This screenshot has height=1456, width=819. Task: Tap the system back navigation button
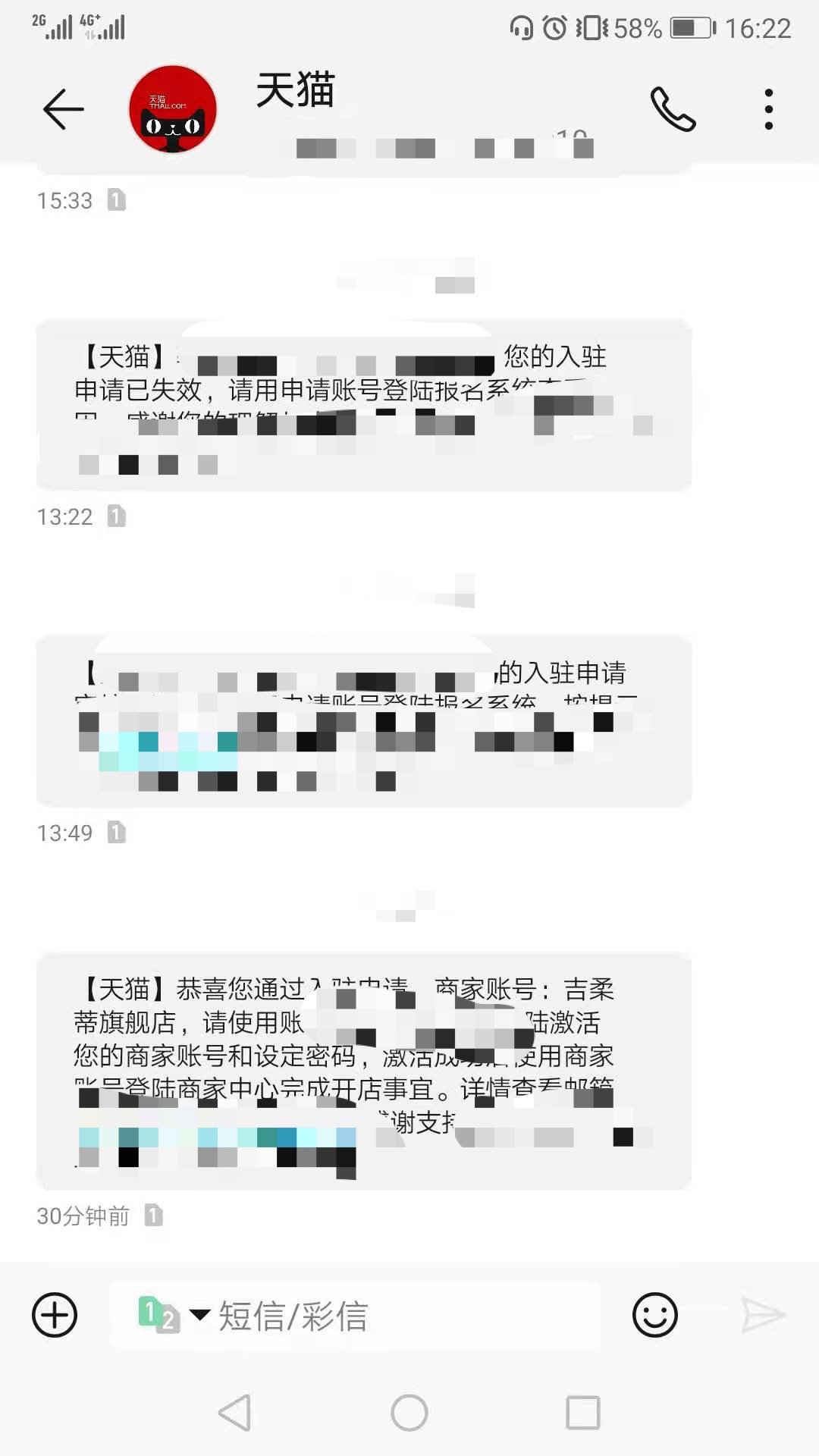point(235,1412)
